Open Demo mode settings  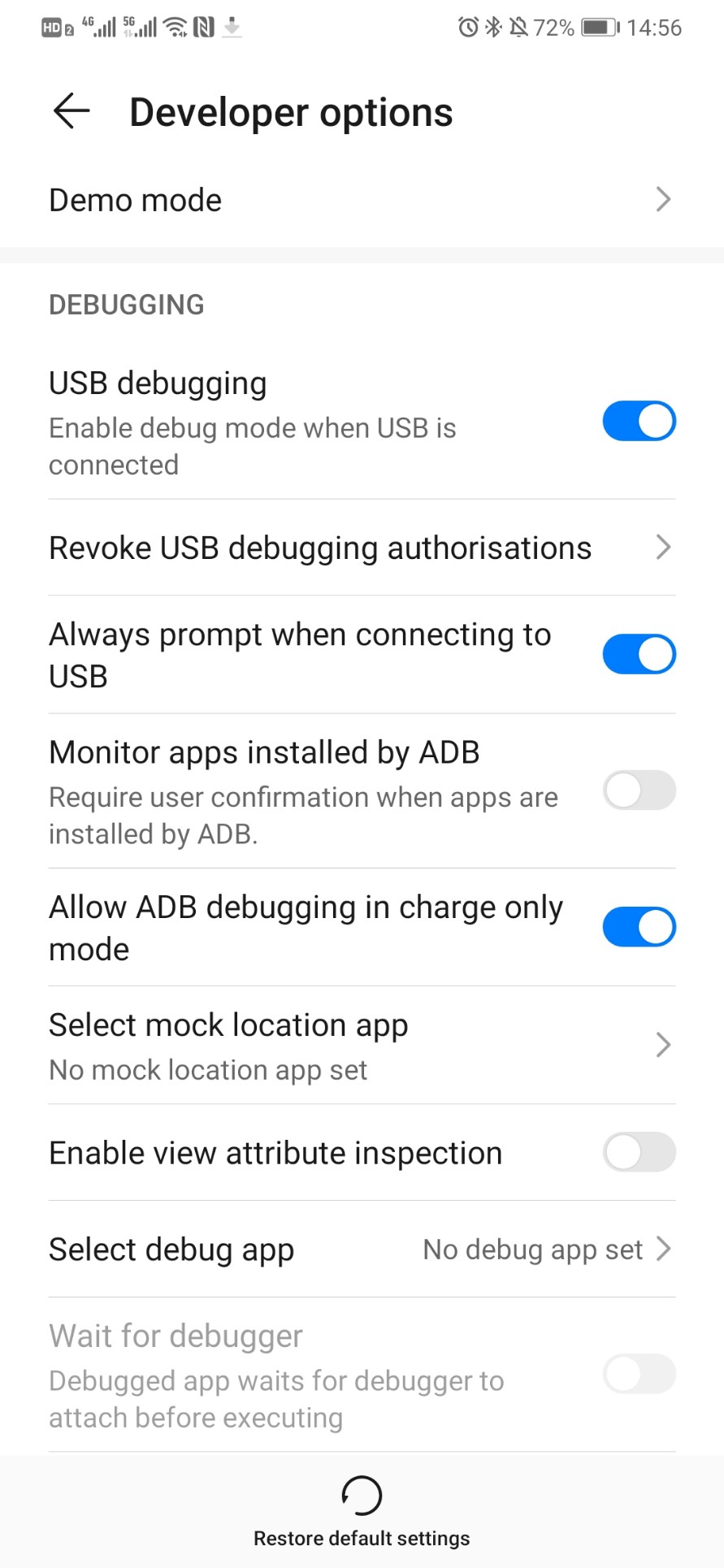362,200
